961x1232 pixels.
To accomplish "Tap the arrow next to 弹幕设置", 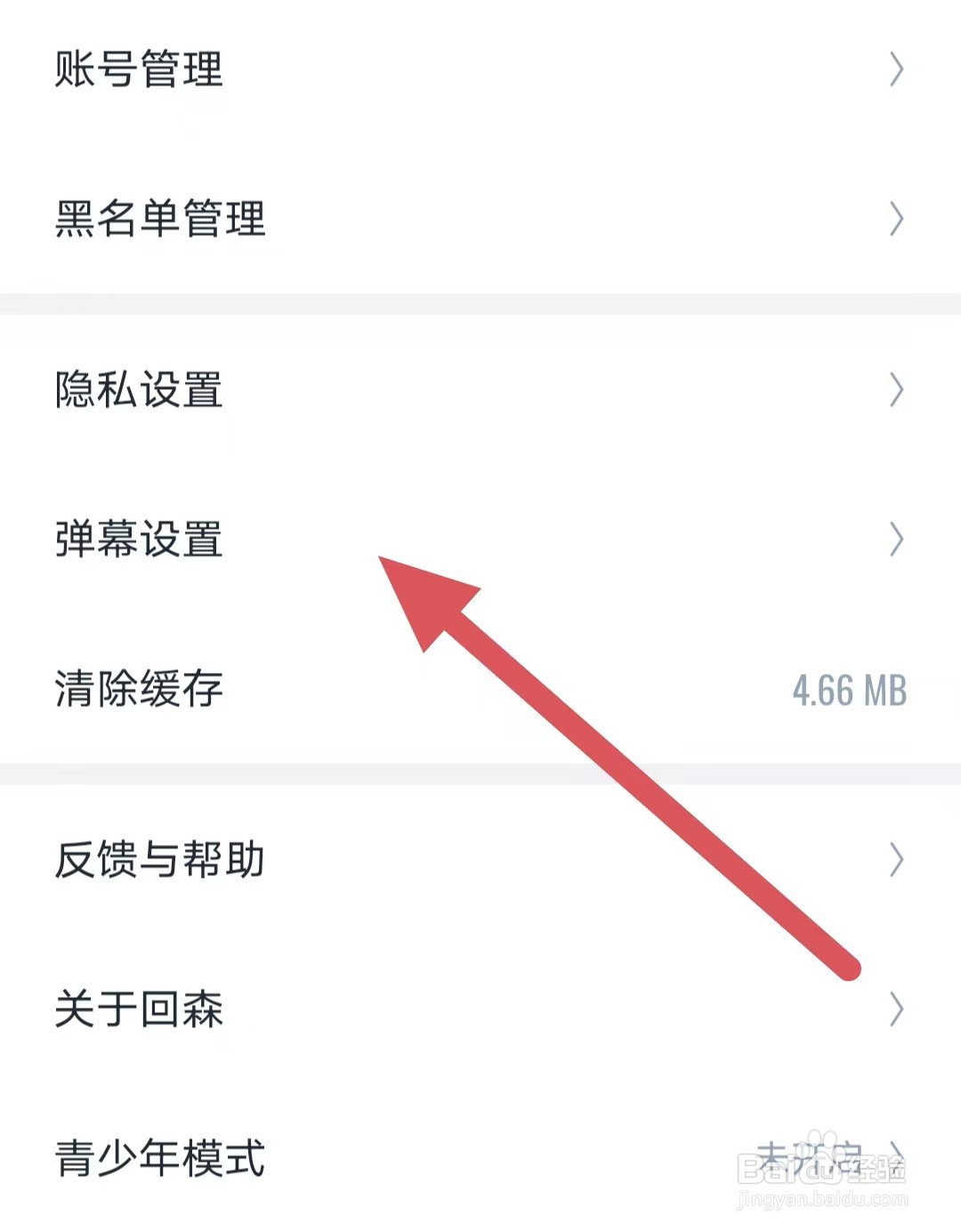I will click(x=896, y=539).
